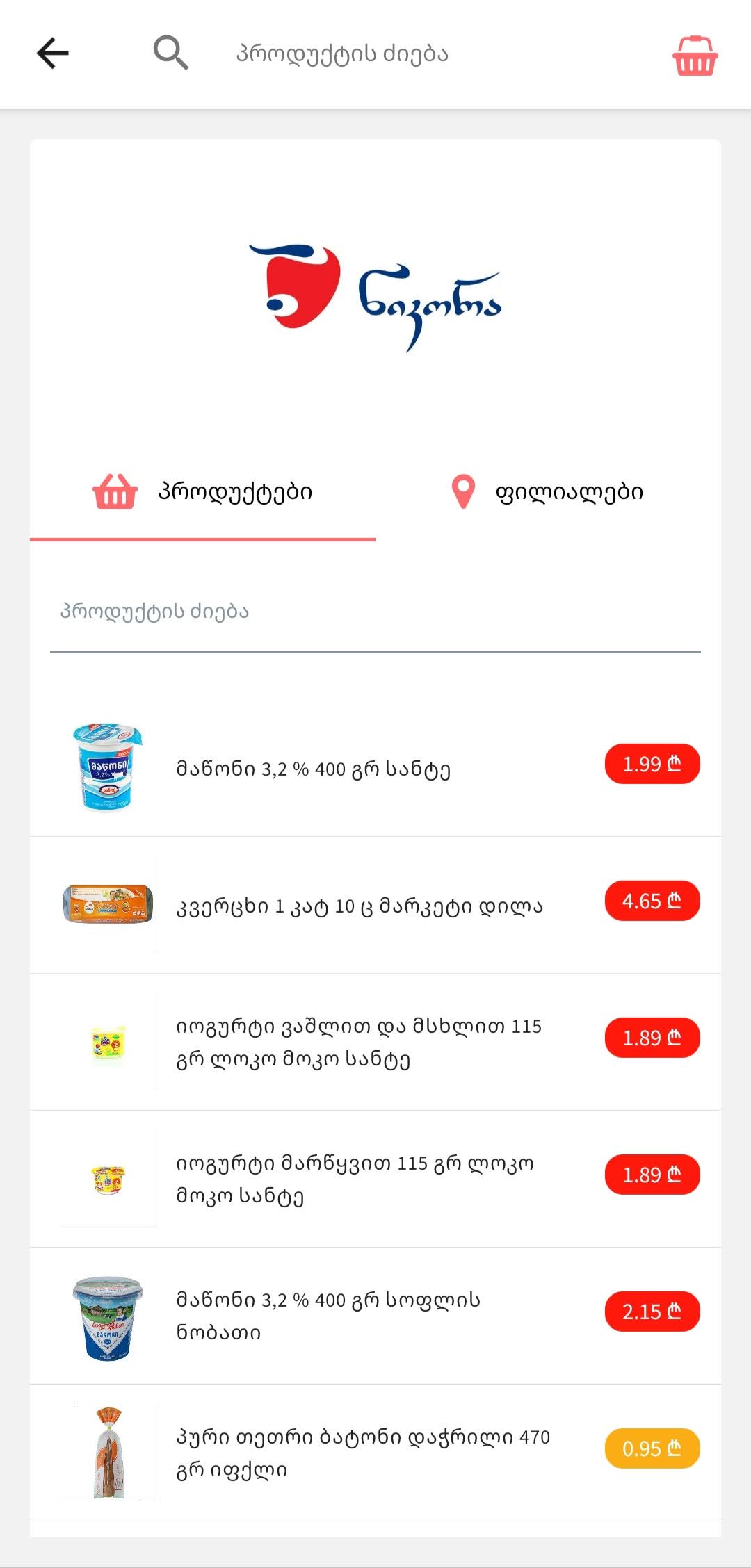751x1568 pixels.
Task: Open იოგურტი ვაშლით და მსხლით product
Action: pos(359,1042)
